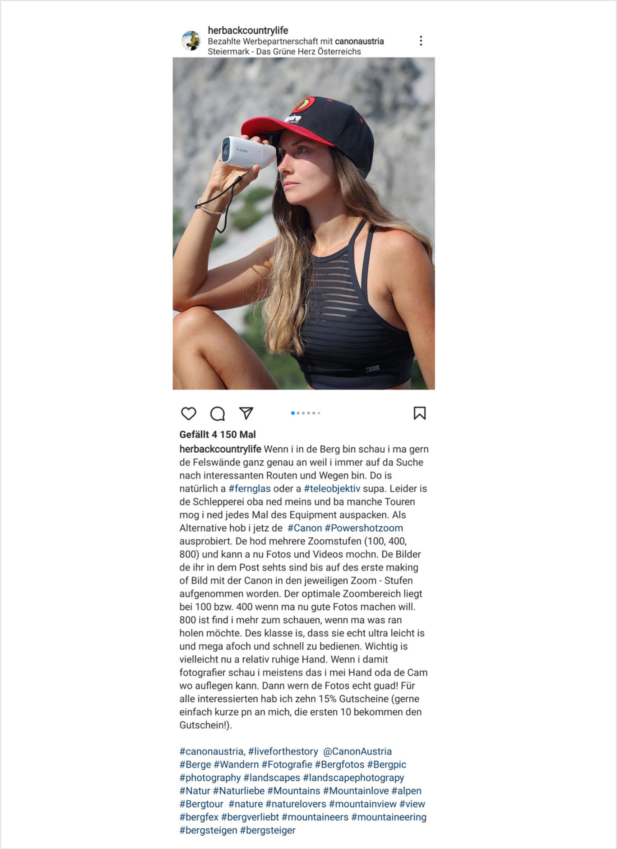Share the post with the paper plane icon
The width and height of the screenshot is (617, 849).
[246, 413]
